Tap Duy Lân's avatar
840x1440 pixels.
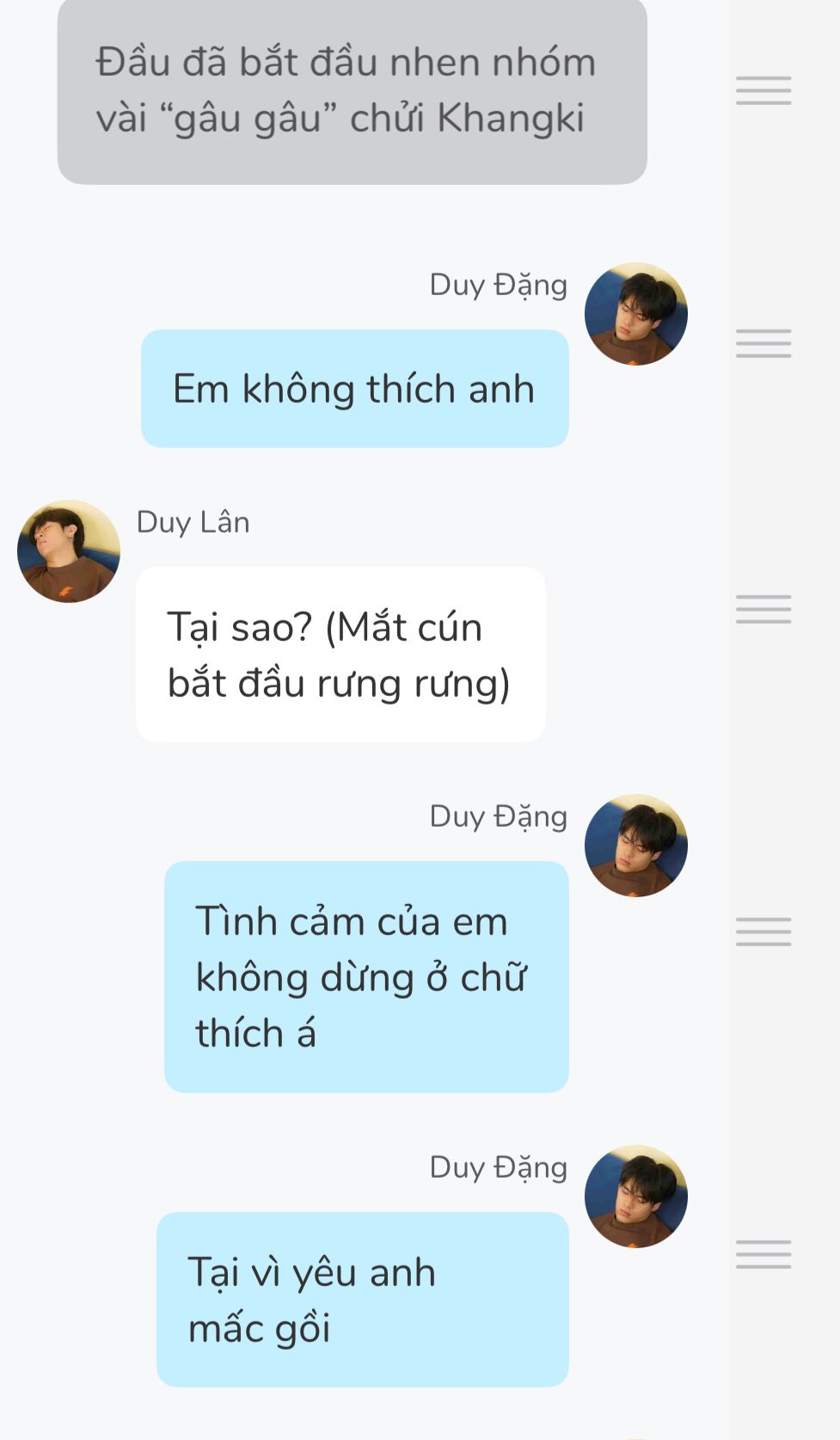[x=69, y=551]
